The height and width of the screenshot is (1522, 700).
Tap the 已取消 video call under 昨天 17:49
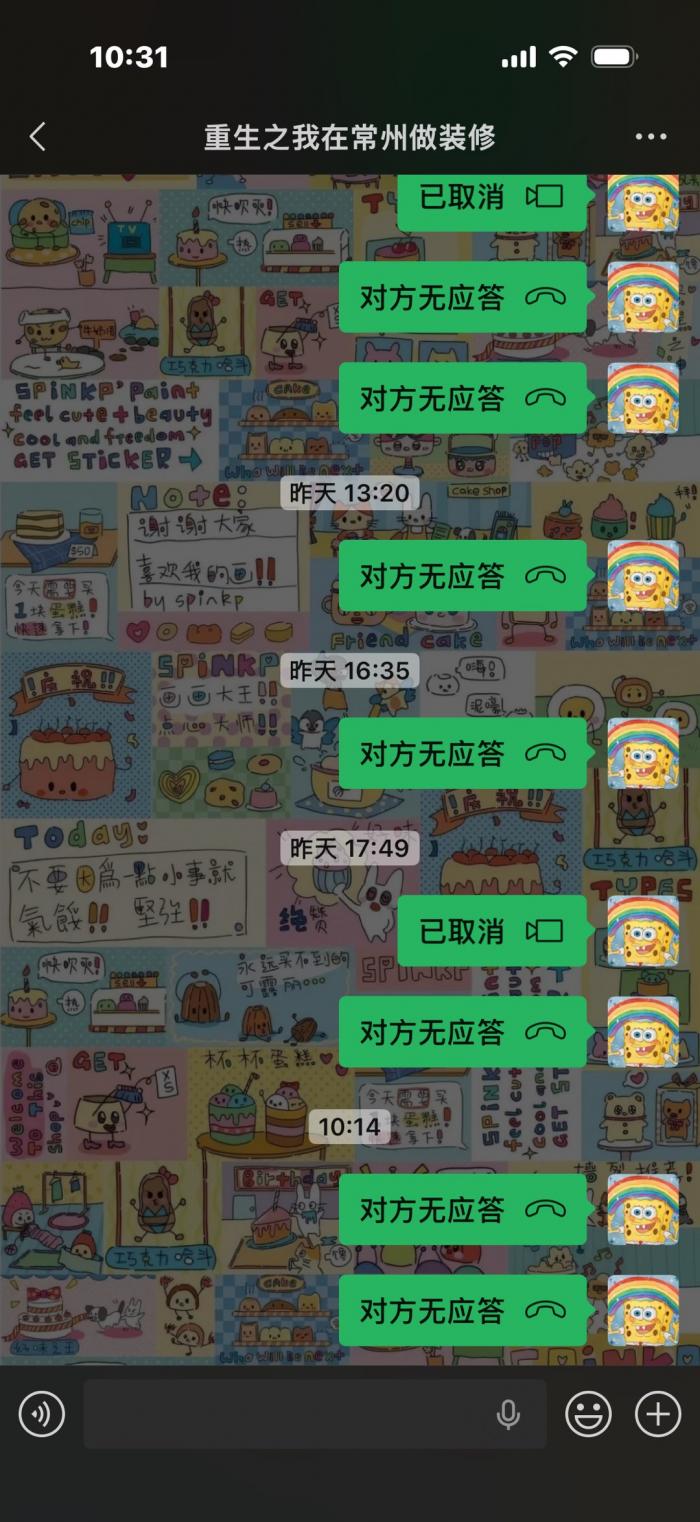click(x=491, y=931)
